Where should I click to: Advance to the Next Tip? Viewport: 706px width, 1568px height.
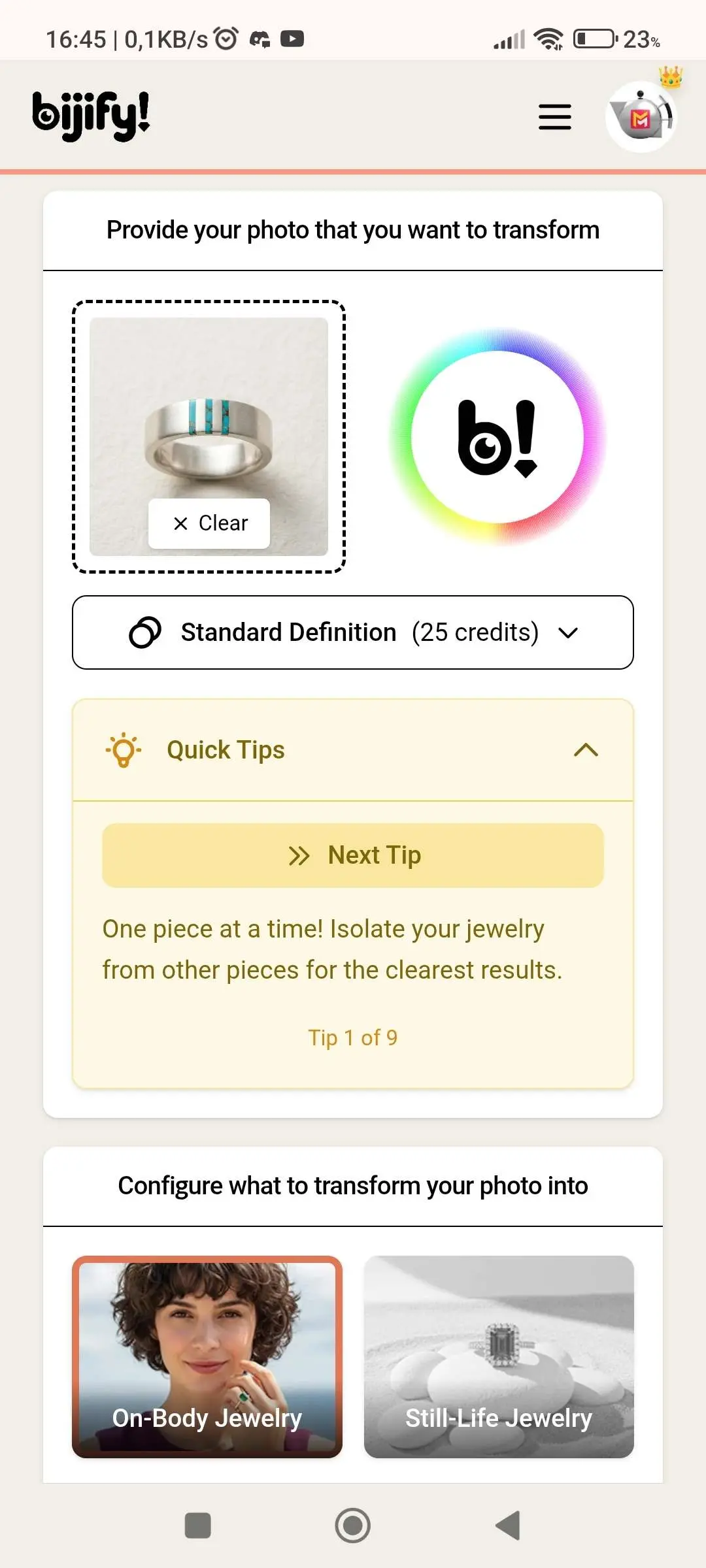pyautogui.click(x=353, y=855)
